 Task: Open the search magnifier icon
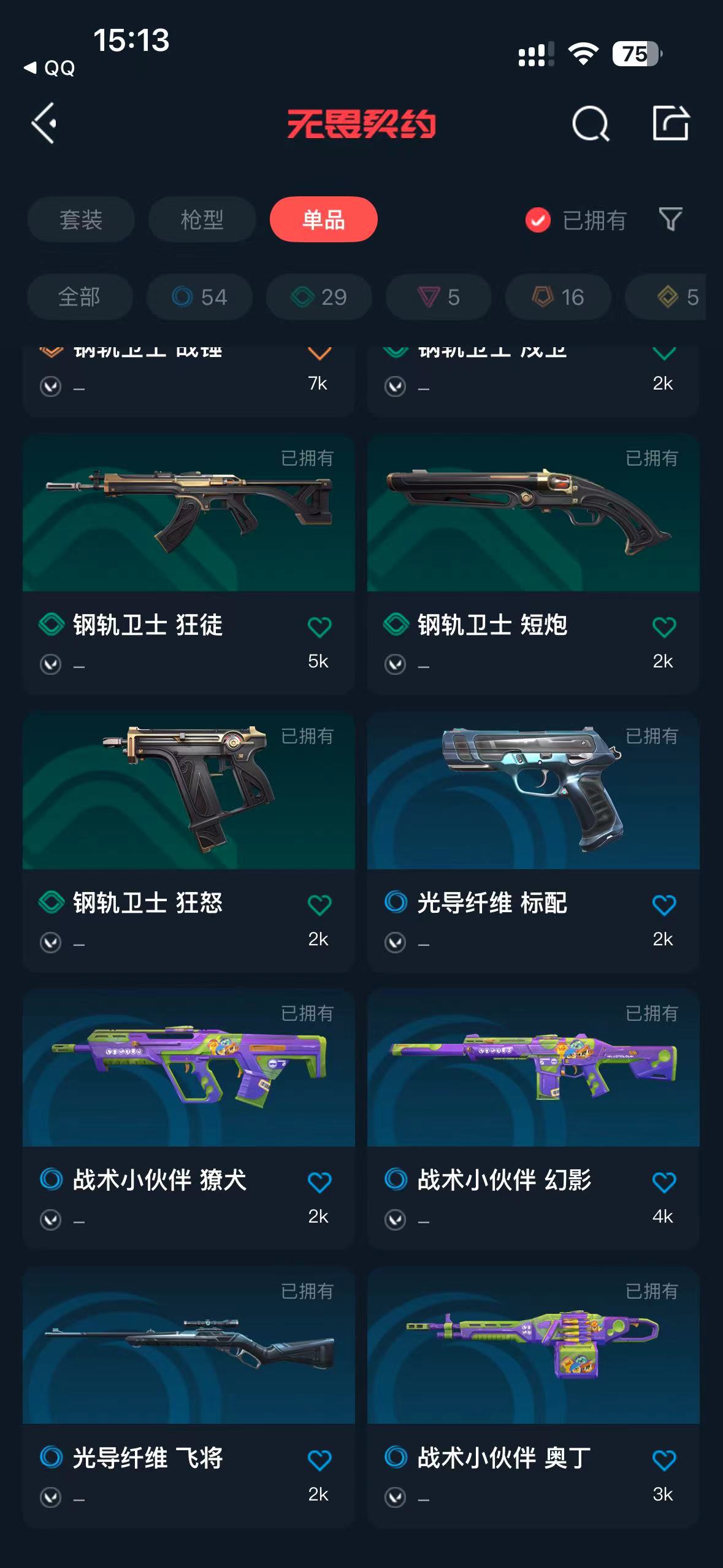(x=590, y=123)
